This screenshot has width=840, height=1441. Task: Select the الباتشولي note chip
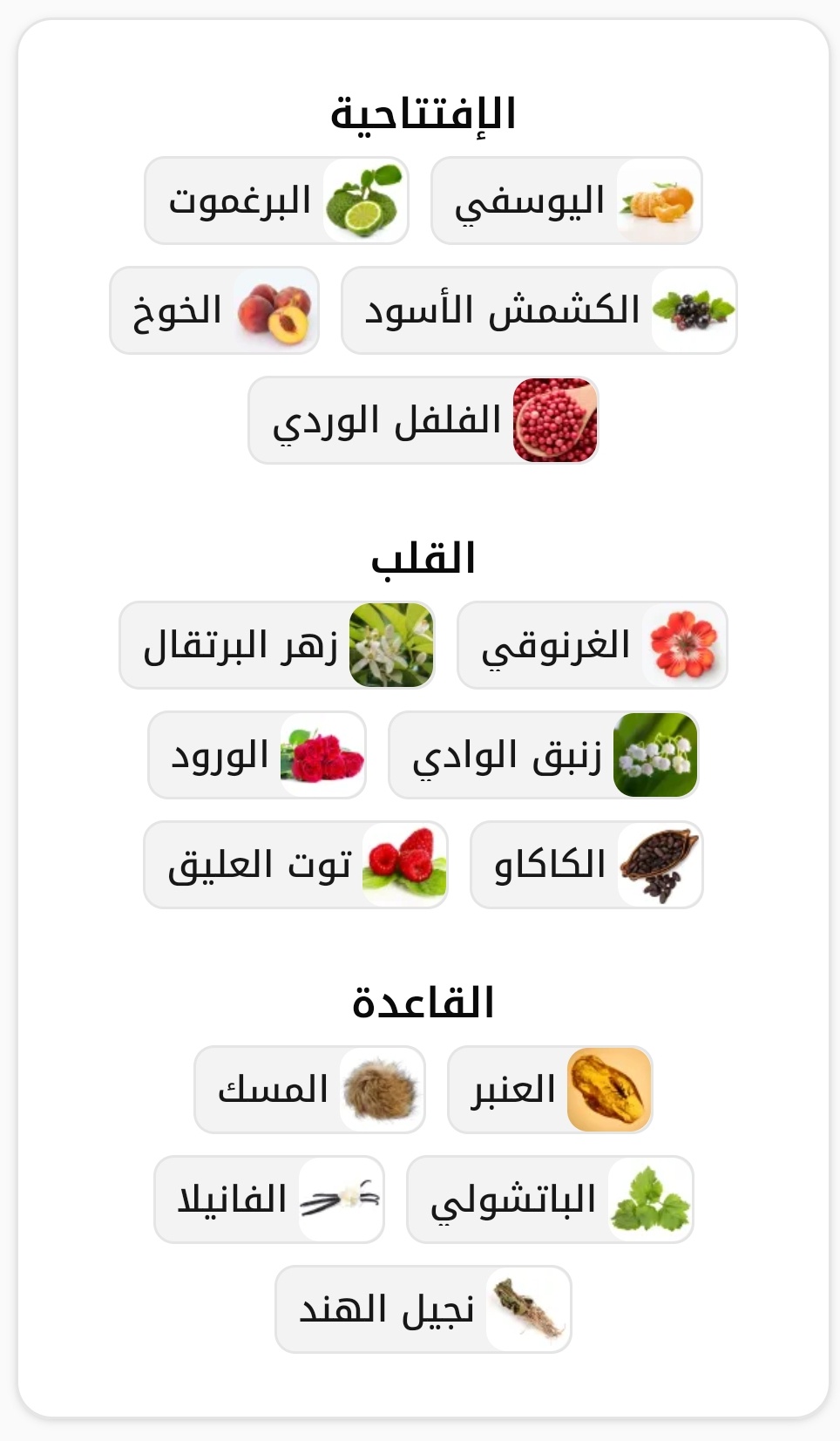pos(550,1200)
